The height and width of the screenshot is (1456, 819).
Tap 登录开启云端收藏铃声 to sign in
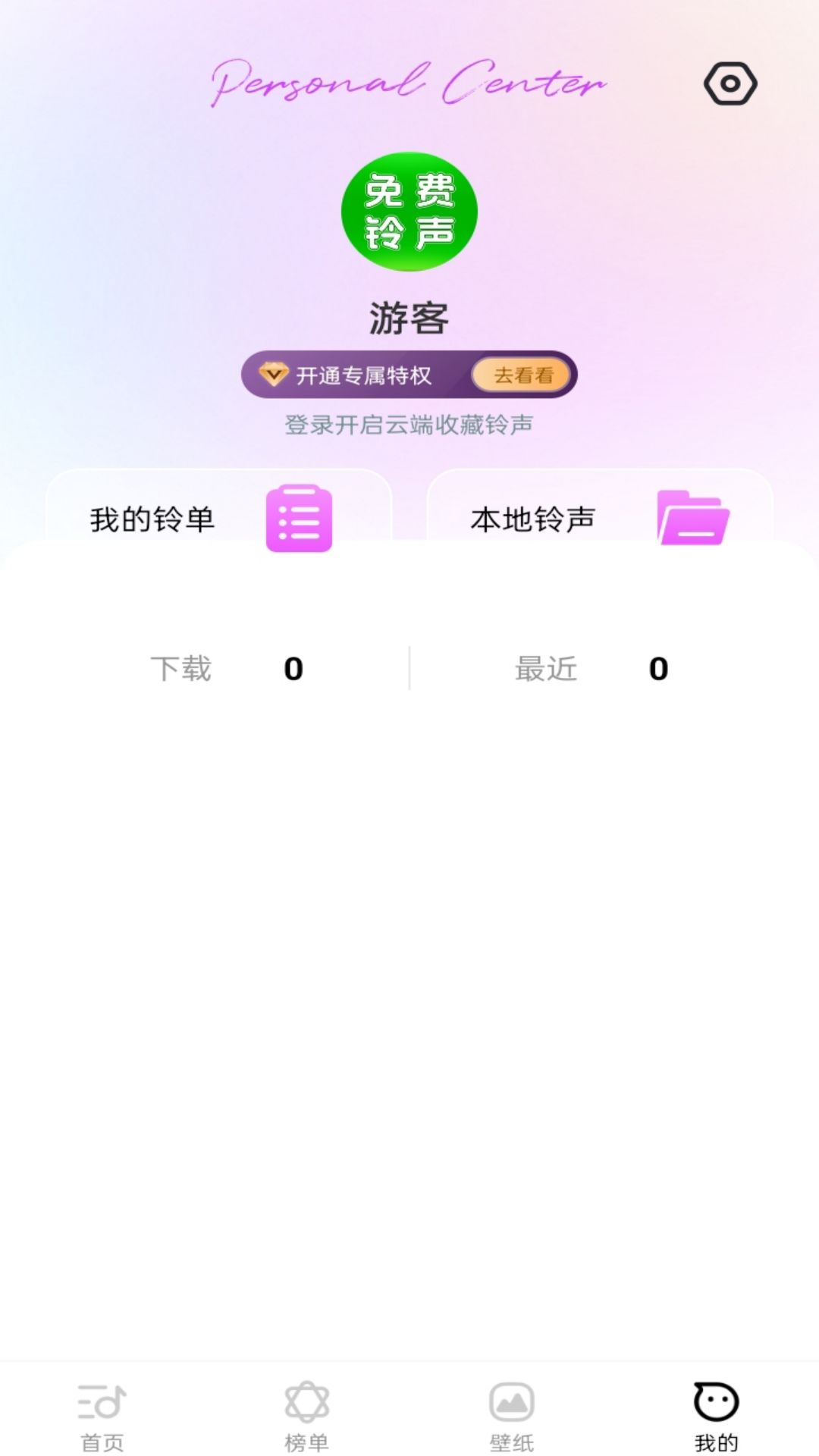[x=409, y=425]
